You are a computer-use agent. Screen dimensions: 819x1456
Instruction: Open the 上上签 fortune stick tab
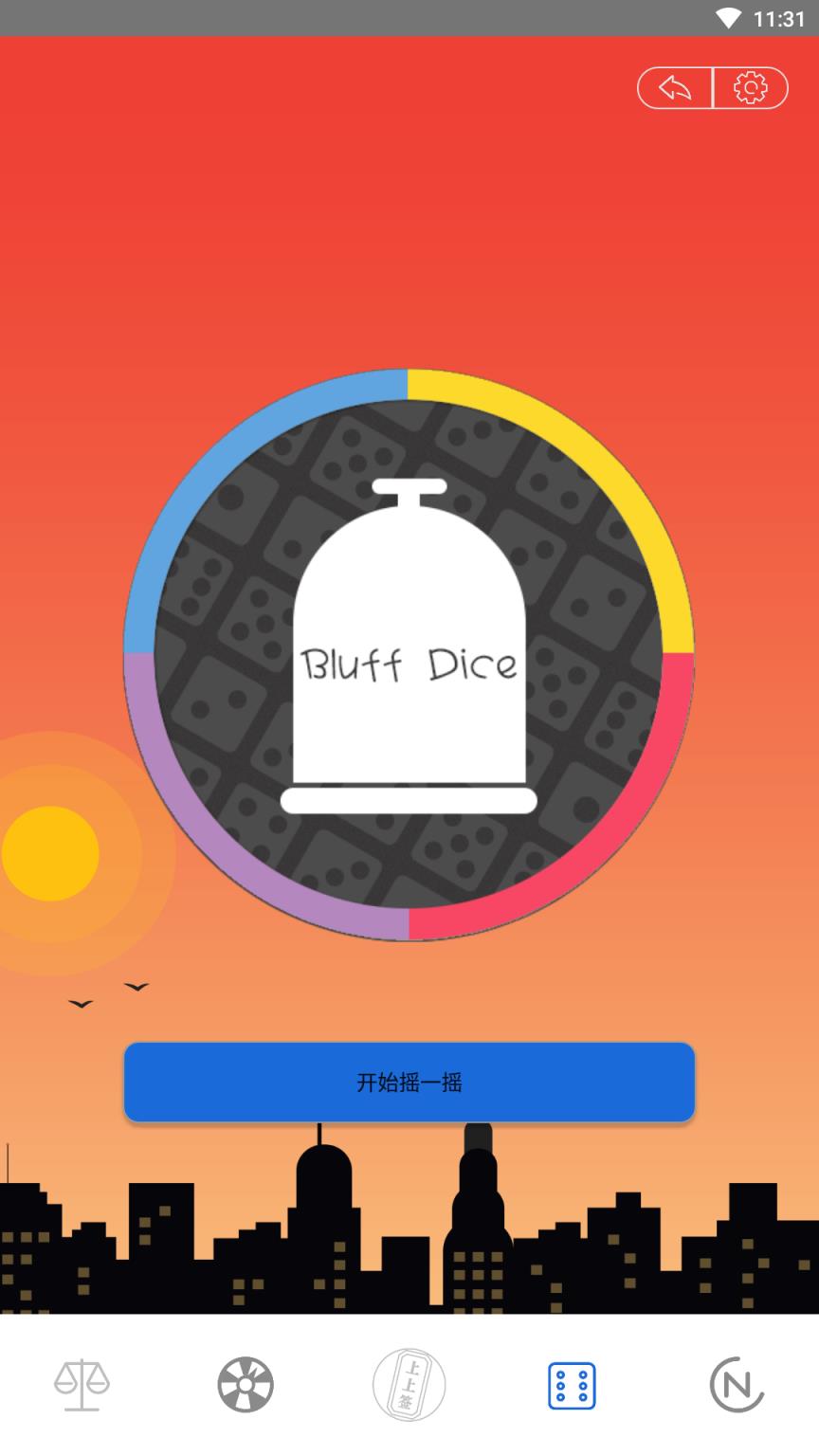(x=409, y=1385)
